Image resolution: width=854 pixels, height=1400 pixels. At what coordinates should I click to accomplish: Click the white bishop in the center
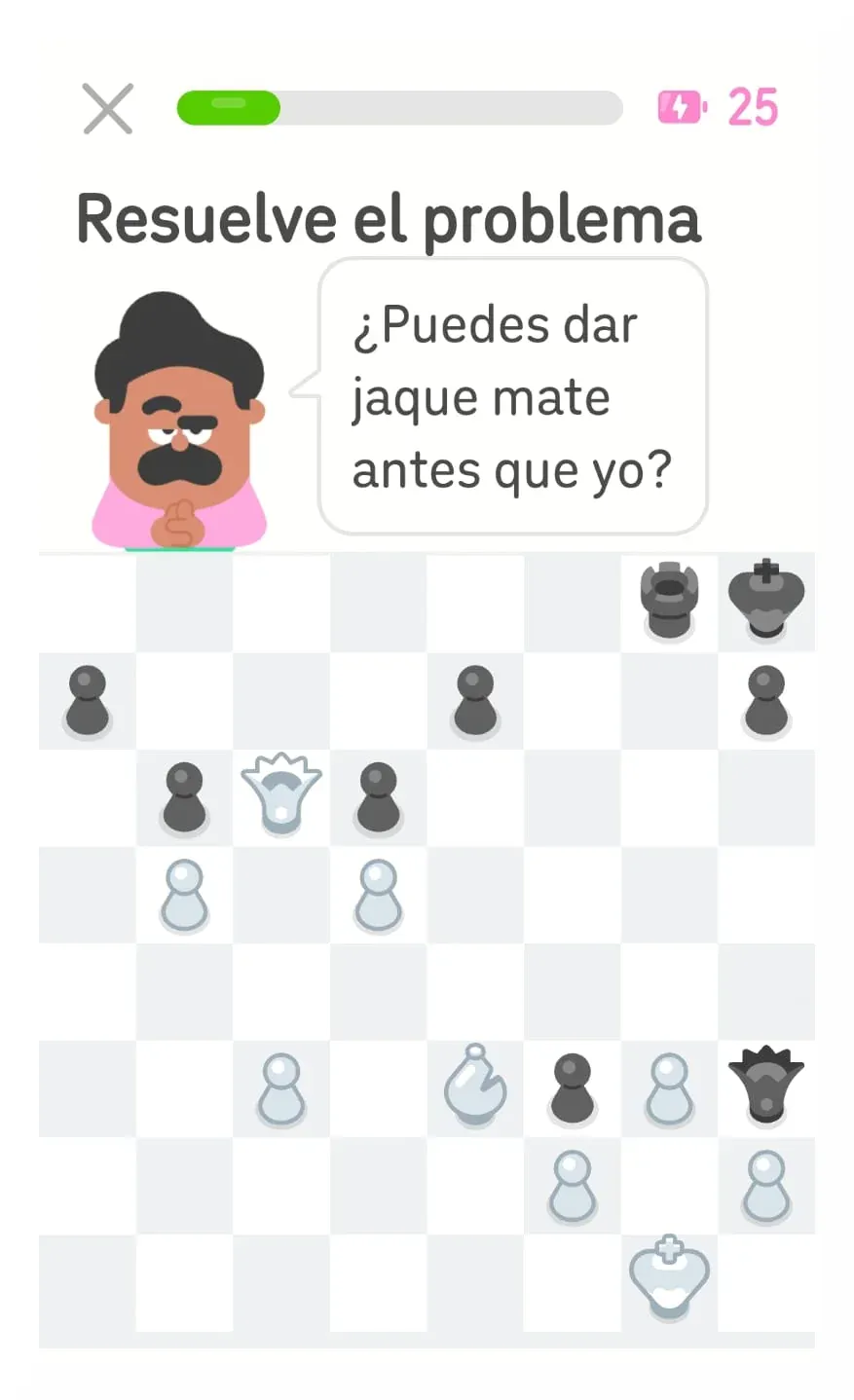pyautogui.click(x=474, y=1086)
